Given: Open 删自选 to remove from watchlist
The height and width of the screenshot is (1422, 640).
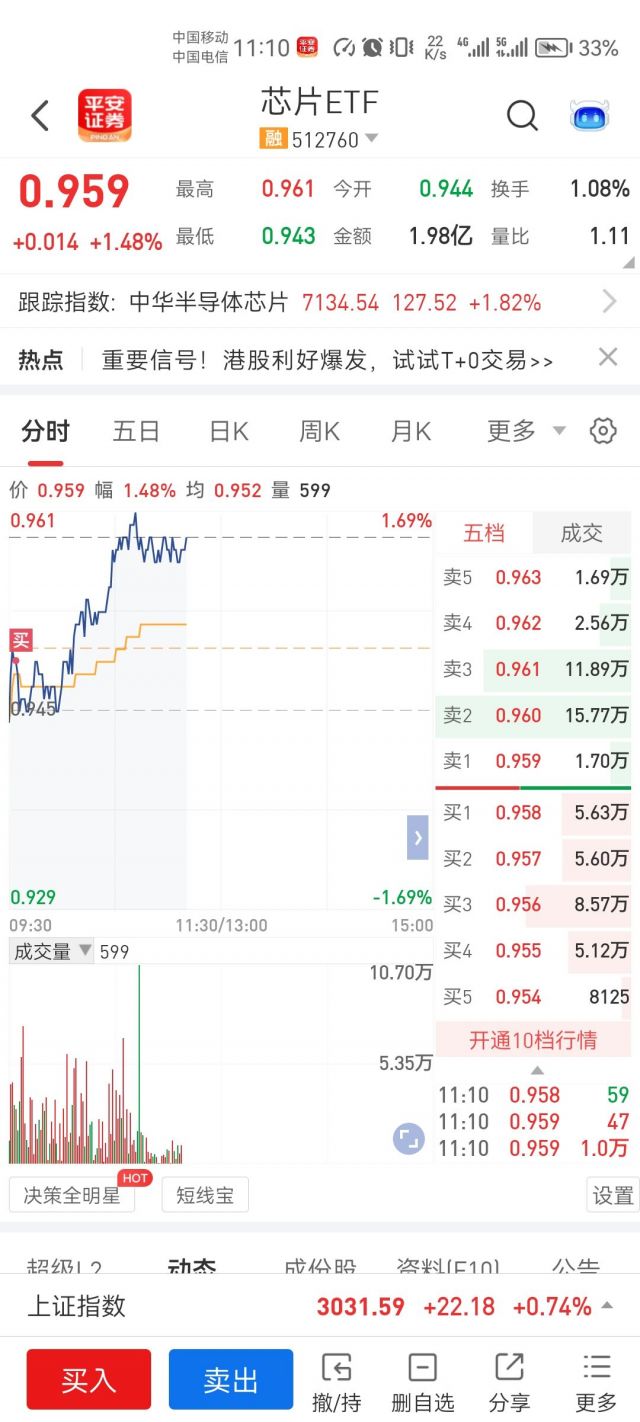Looking at the screenshot, I should 423,1384.
